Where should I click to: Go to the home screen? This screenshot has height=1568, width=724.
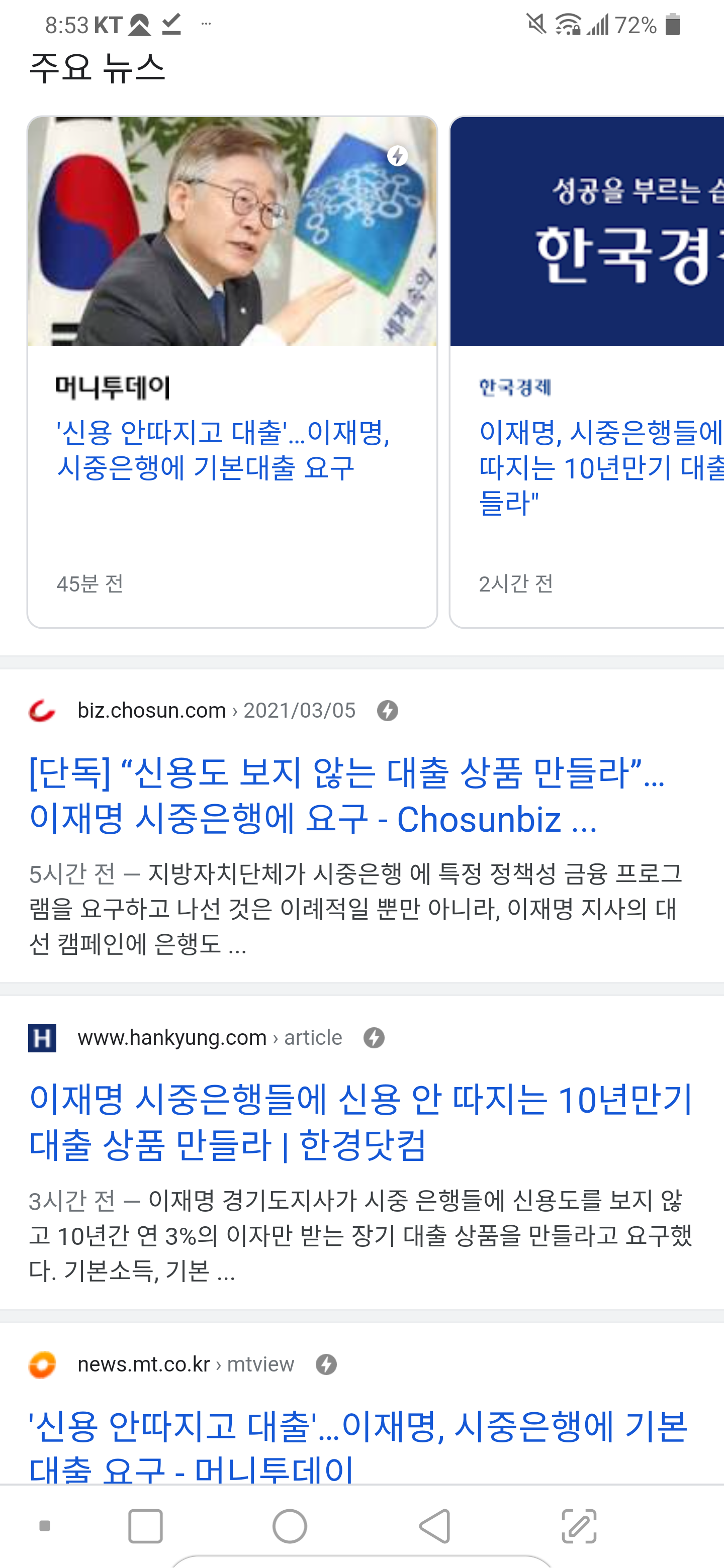pos(290,1526)
